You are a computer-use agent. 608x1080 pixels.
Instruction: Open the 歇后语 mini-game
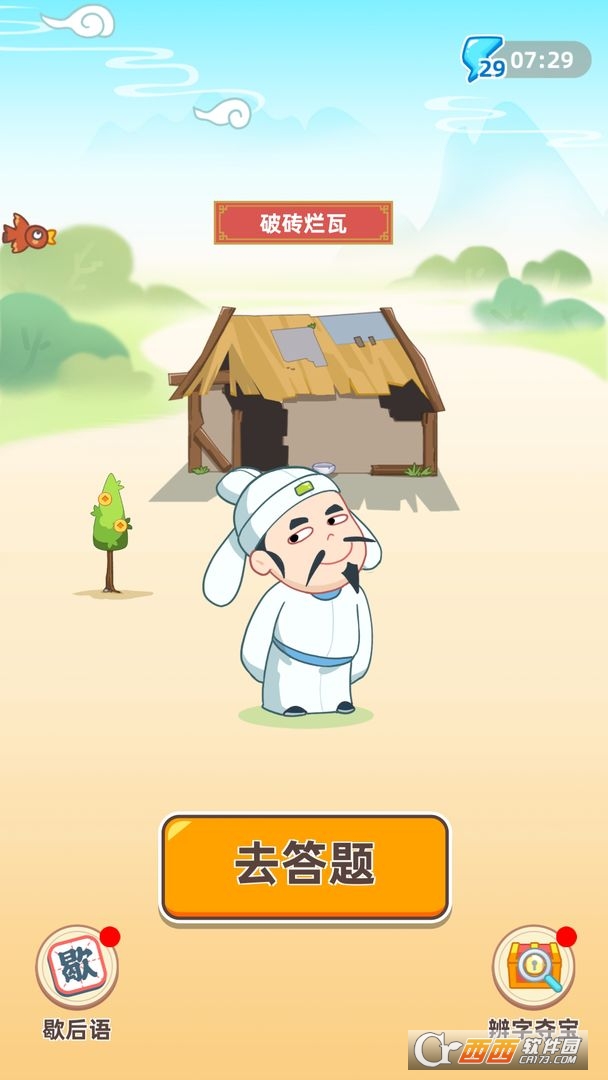(77, 967)
